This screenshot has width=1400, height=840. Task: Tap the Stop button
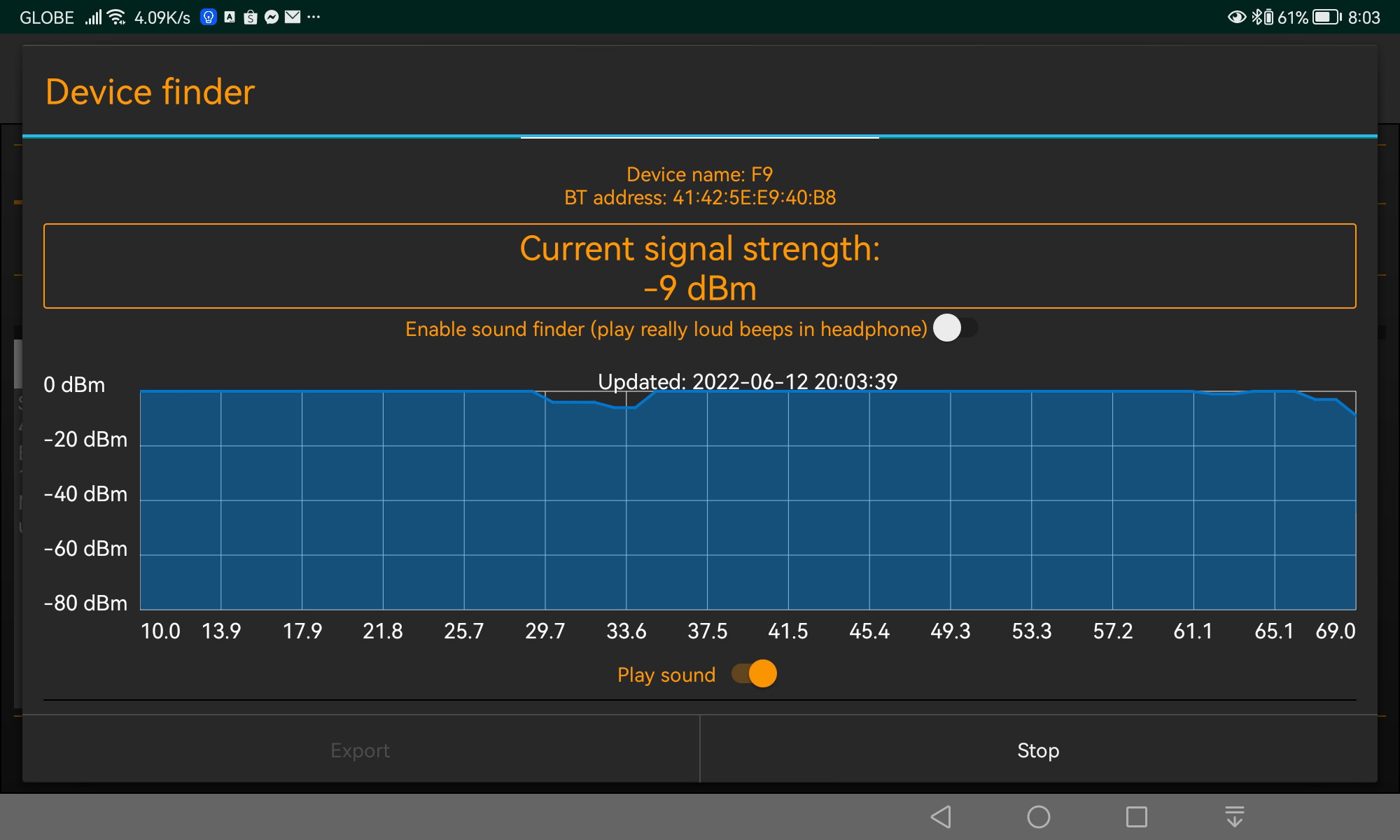tap(1038, 750)
